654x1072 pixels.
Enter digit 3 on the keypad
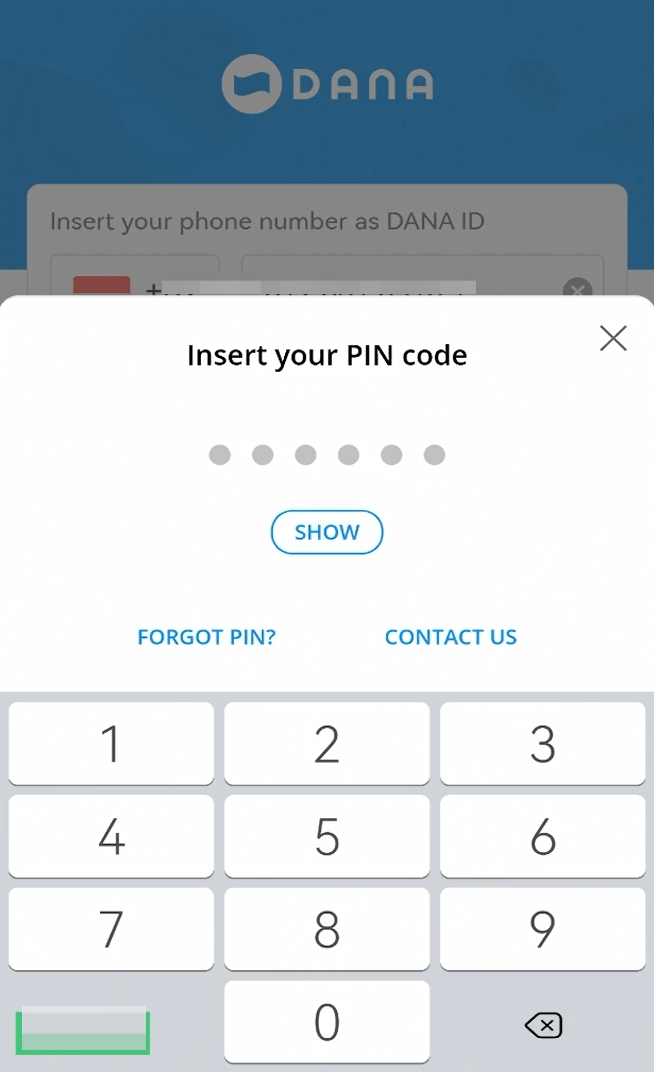(x=542, y=743)
